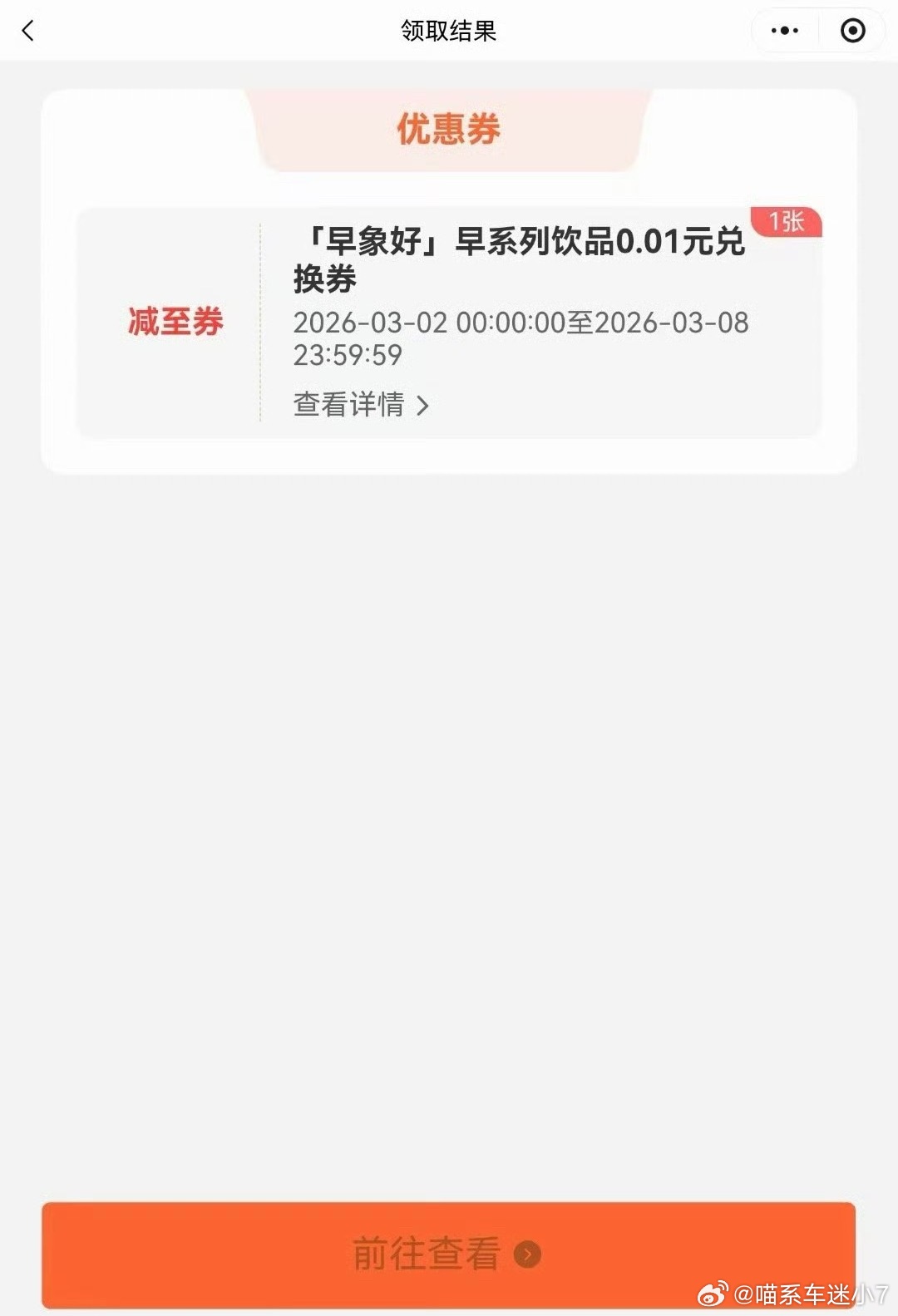Open 查看详情 to view coupon details
Screen dimensions: 898x1316
pos(349,406)
